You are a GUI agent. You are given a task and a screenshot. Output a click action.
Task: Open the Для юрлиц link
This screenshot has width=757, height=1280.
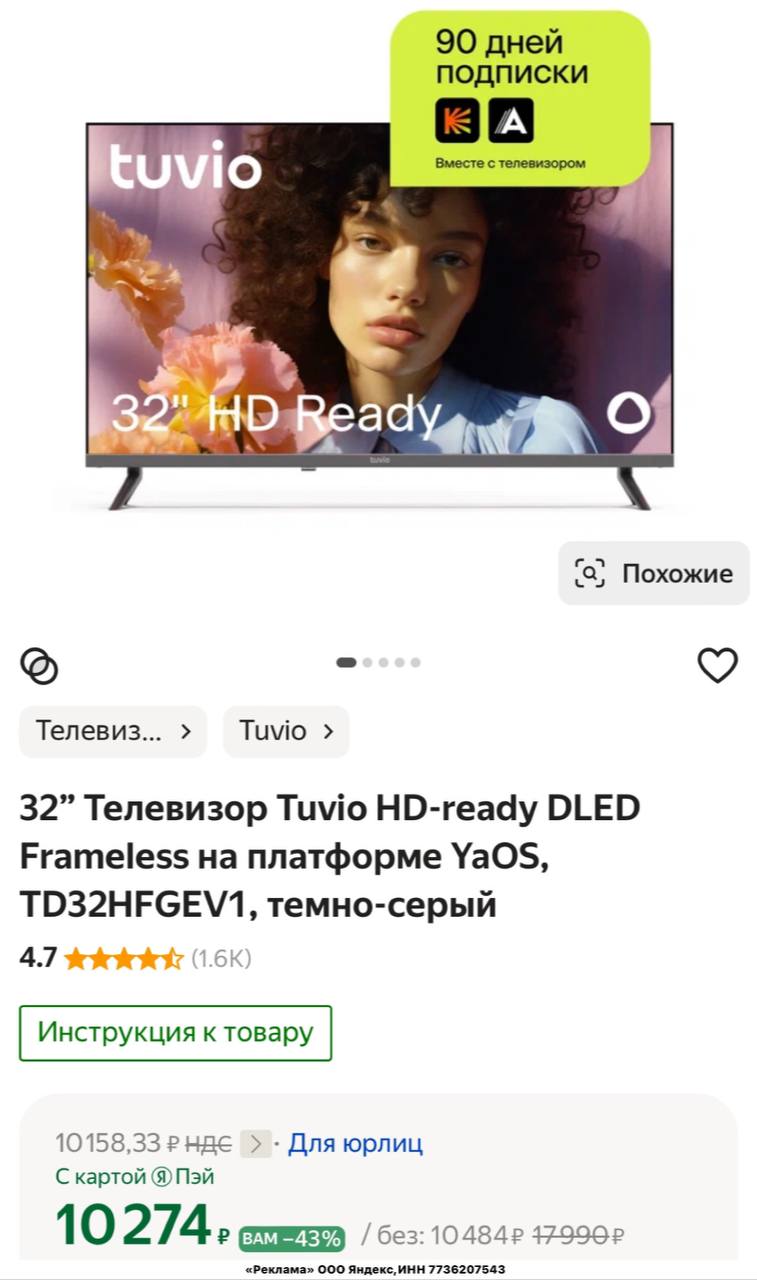coord(355,1143)
